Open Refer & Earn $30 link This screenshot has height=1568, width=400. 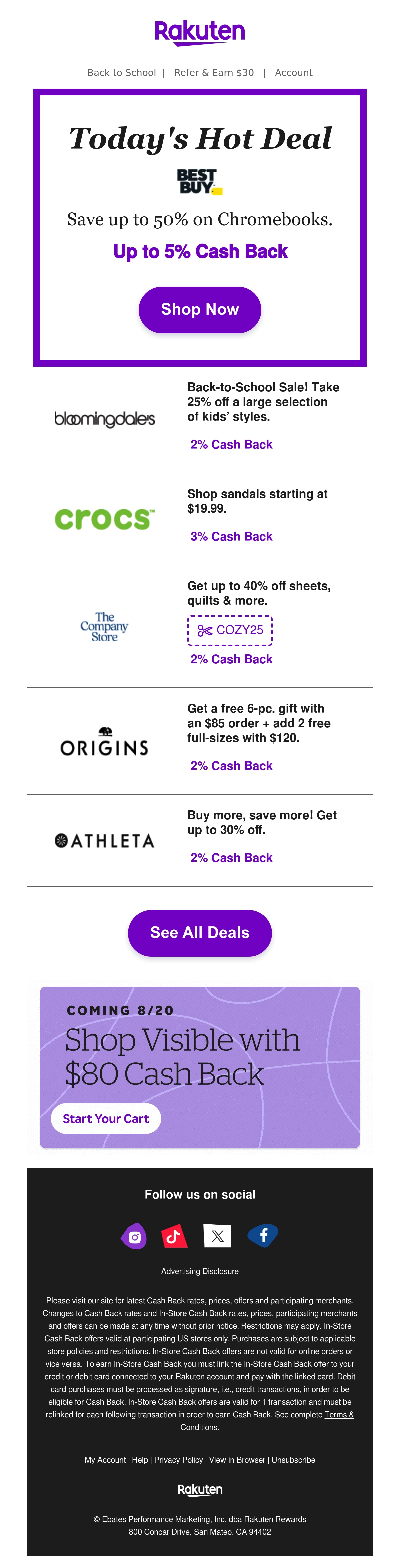[x=214, y=72]
